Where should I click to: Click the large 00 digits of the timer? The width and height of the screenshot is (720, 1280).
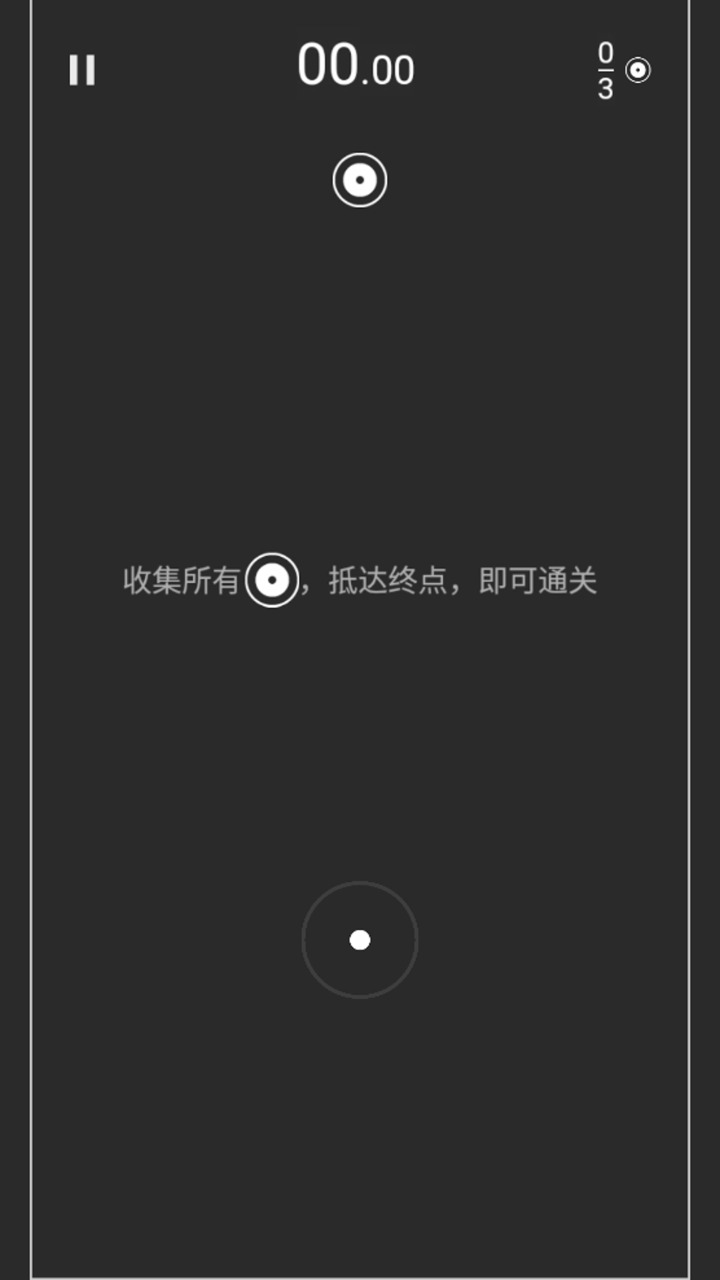[x=330, y=64]
